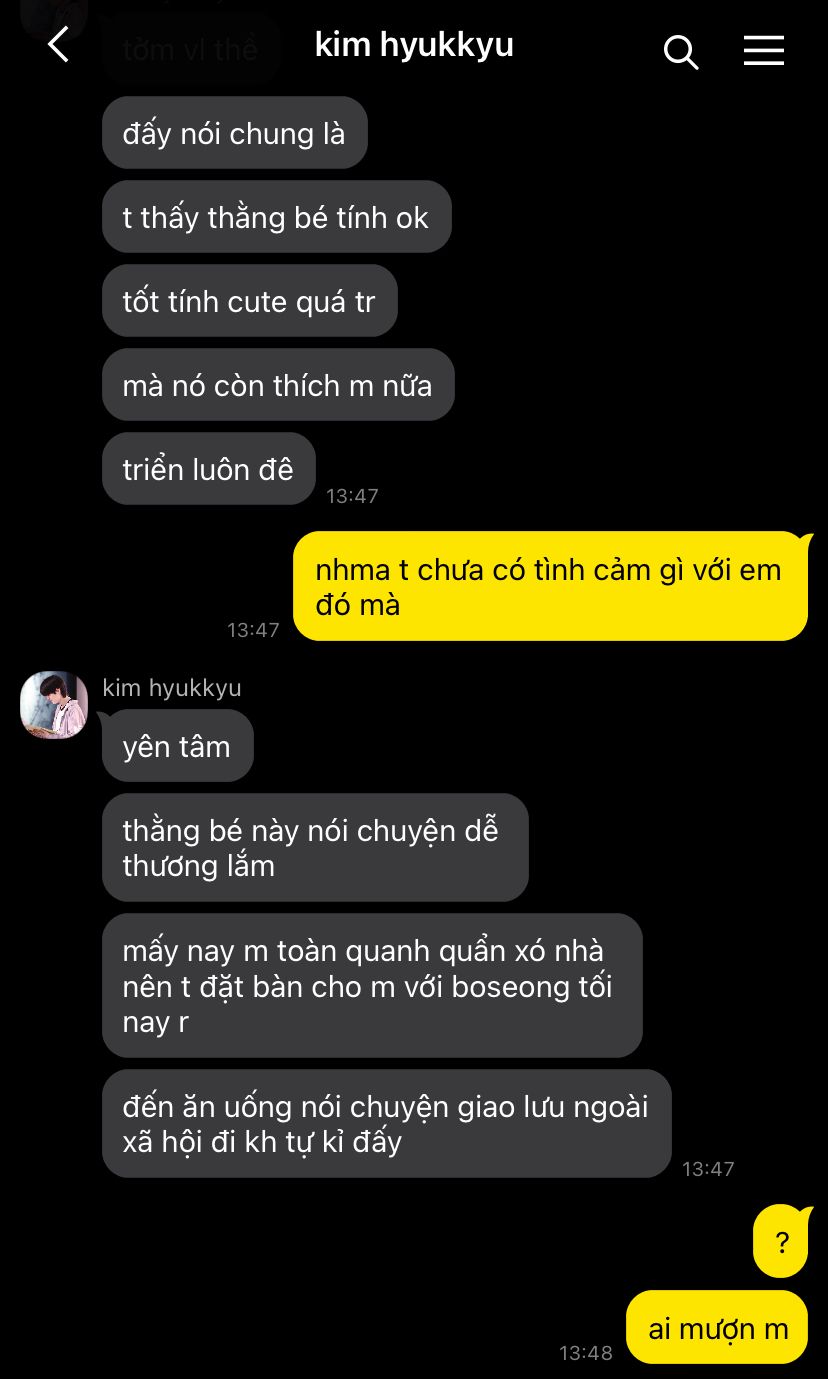Search within this conversation
The image size is (828, 1379).
(680, 51)
